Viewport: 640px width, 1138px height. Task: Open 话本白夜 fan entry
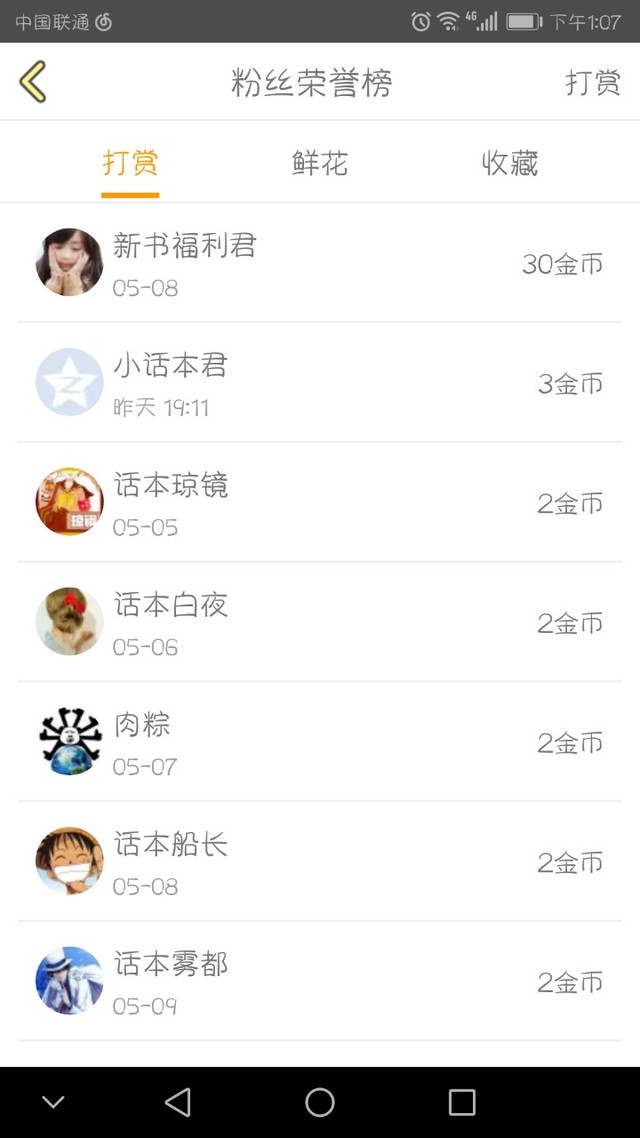tap(320, 623)
